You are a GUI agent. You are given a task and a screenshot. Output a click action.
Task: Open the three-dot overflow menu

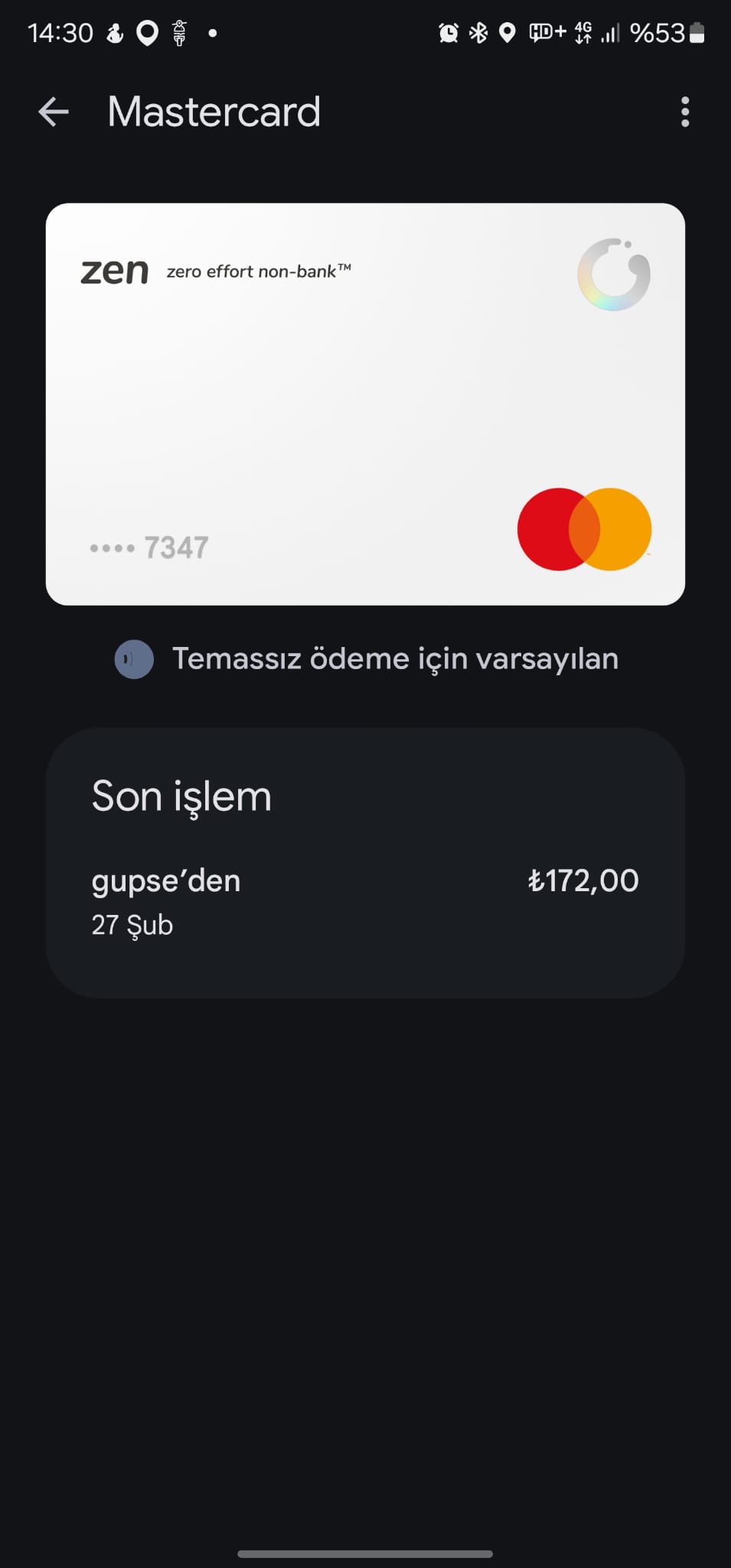pos(684,112)
